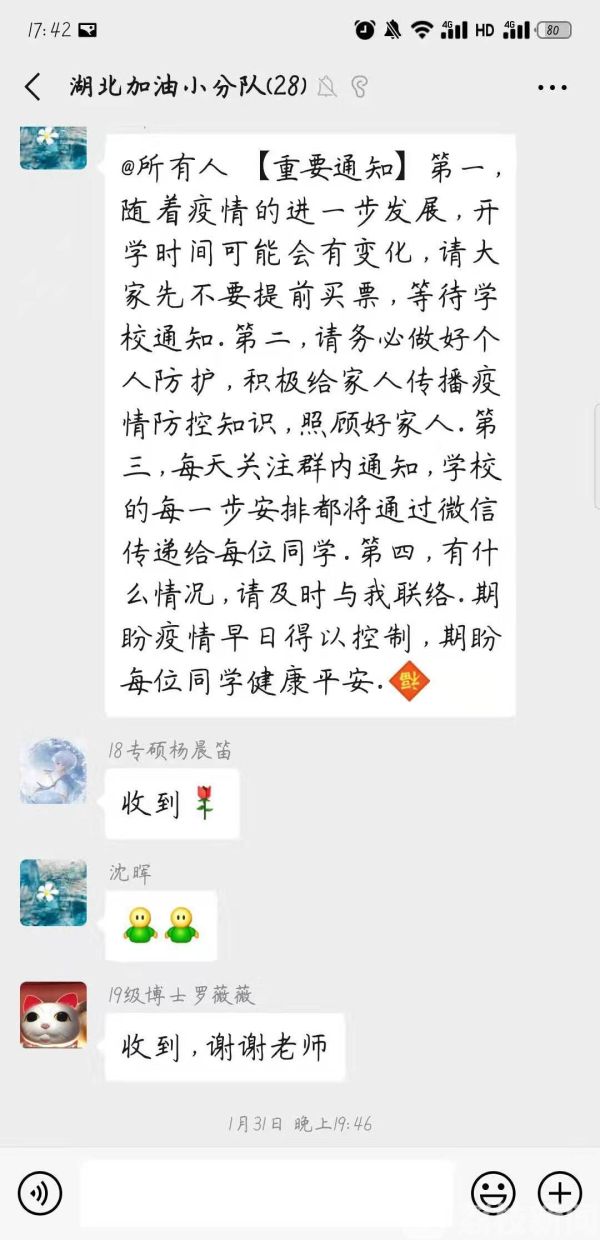Screen dimensions: 600x1240
Task: Open the emoji sticker panel
Action: [x=493, y=1192]
